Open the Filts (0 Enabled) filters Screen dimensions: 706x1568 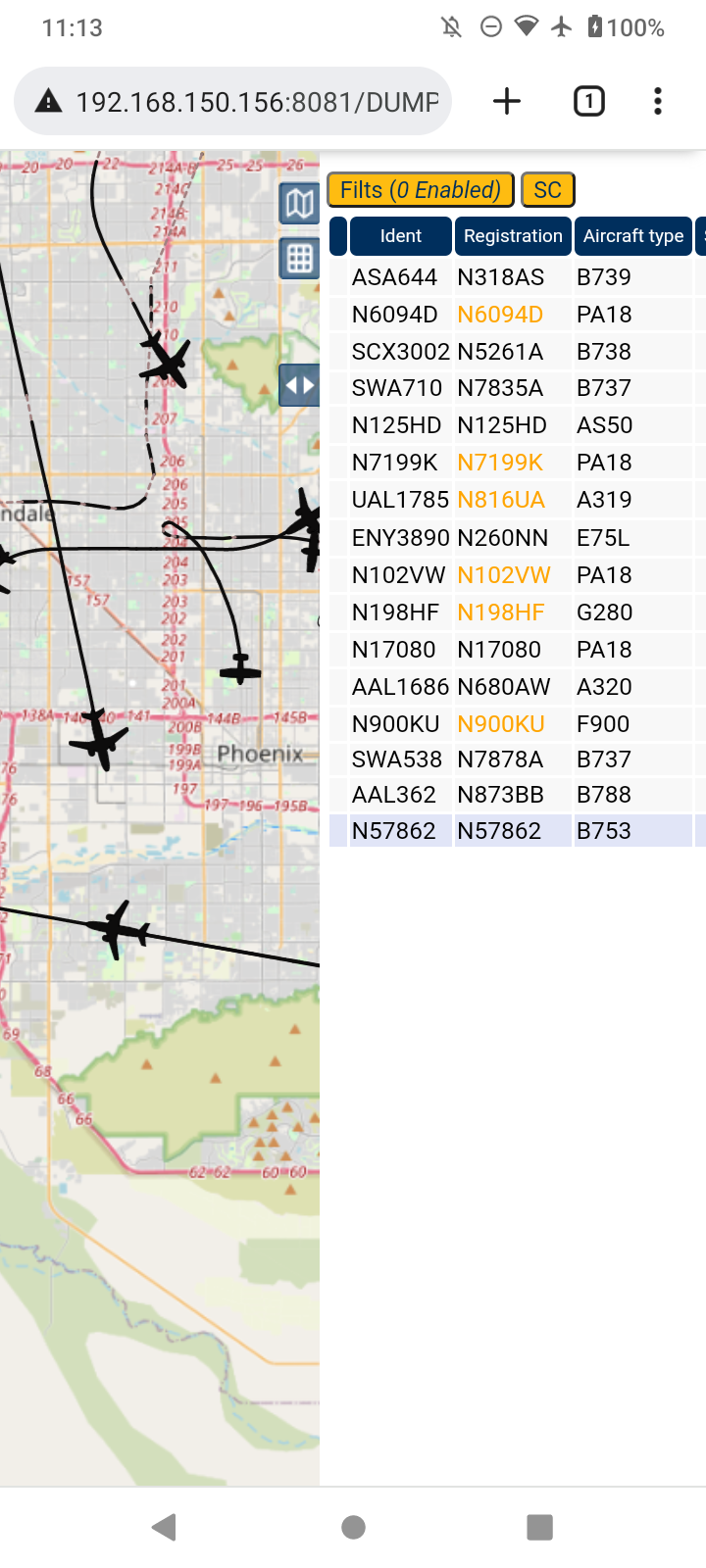(421, 189)
